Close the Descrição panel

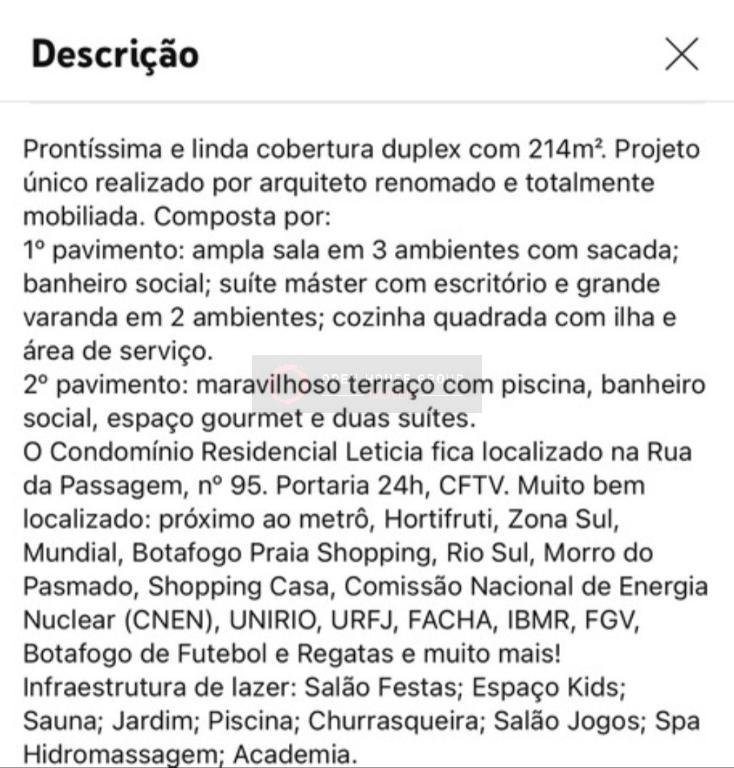pyautogui.click(x=681, y=54)
